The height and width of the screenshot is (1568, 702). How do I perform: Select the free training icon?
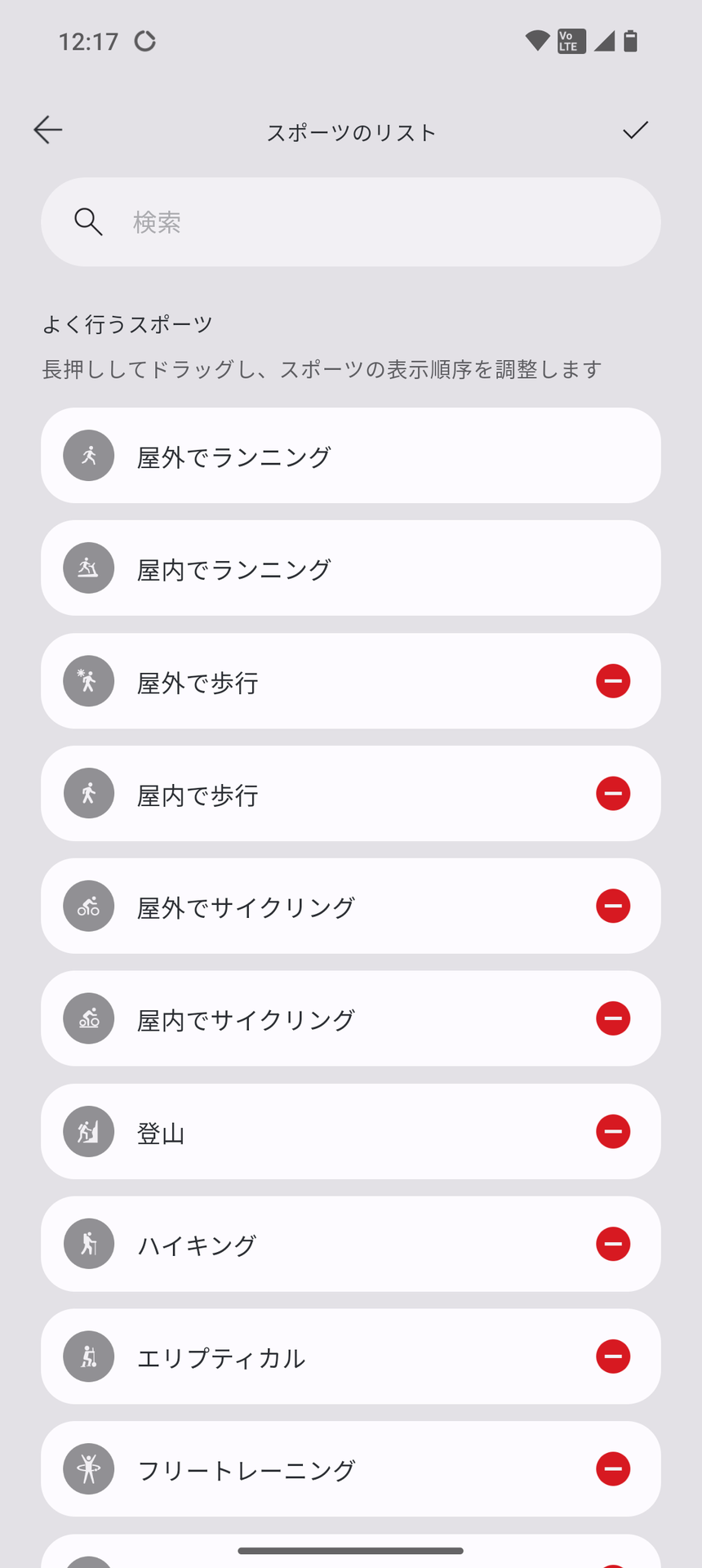pos(88,1468)
